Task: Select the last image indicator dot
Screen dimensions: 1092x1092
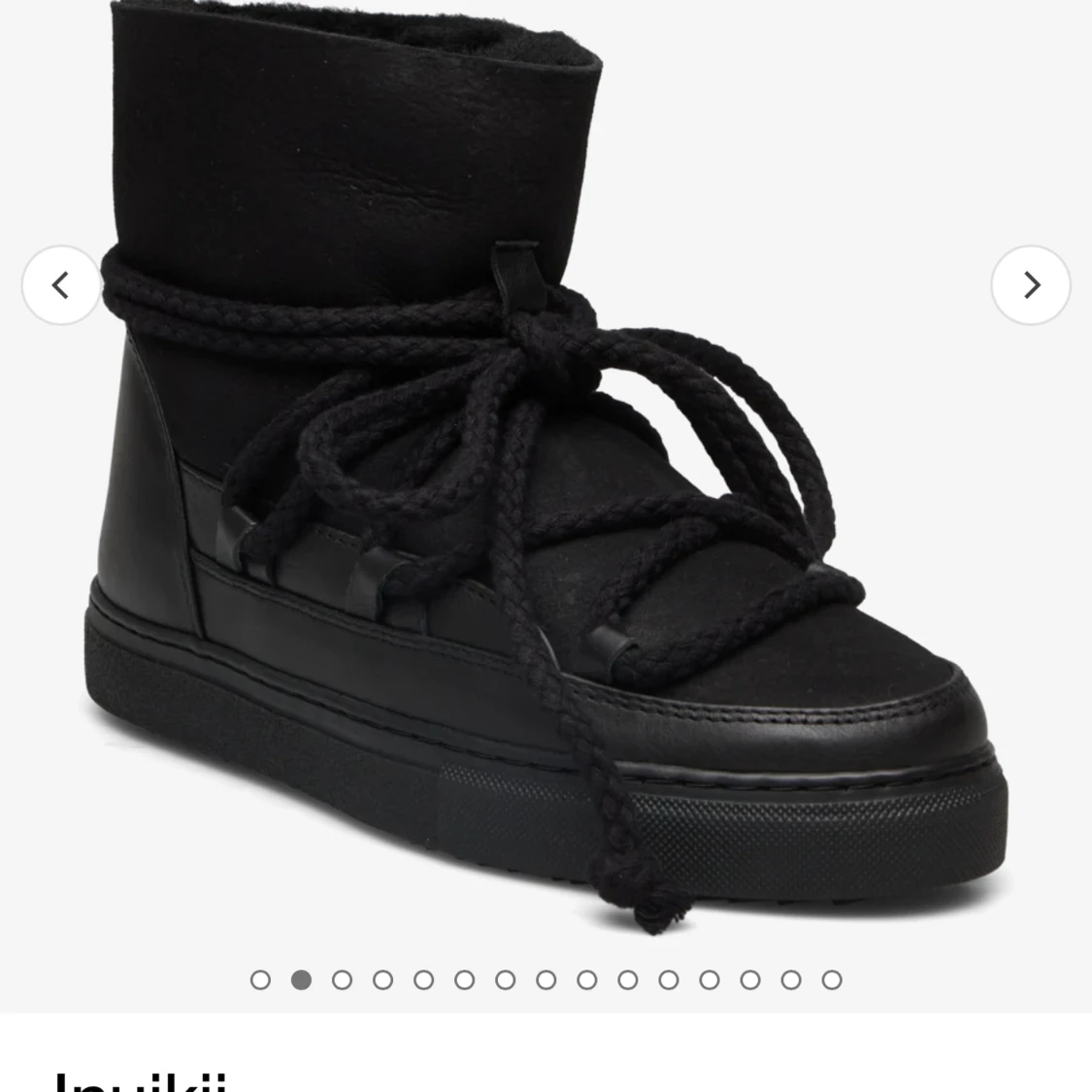Action: pyautogui.click(x=832, y=979)
